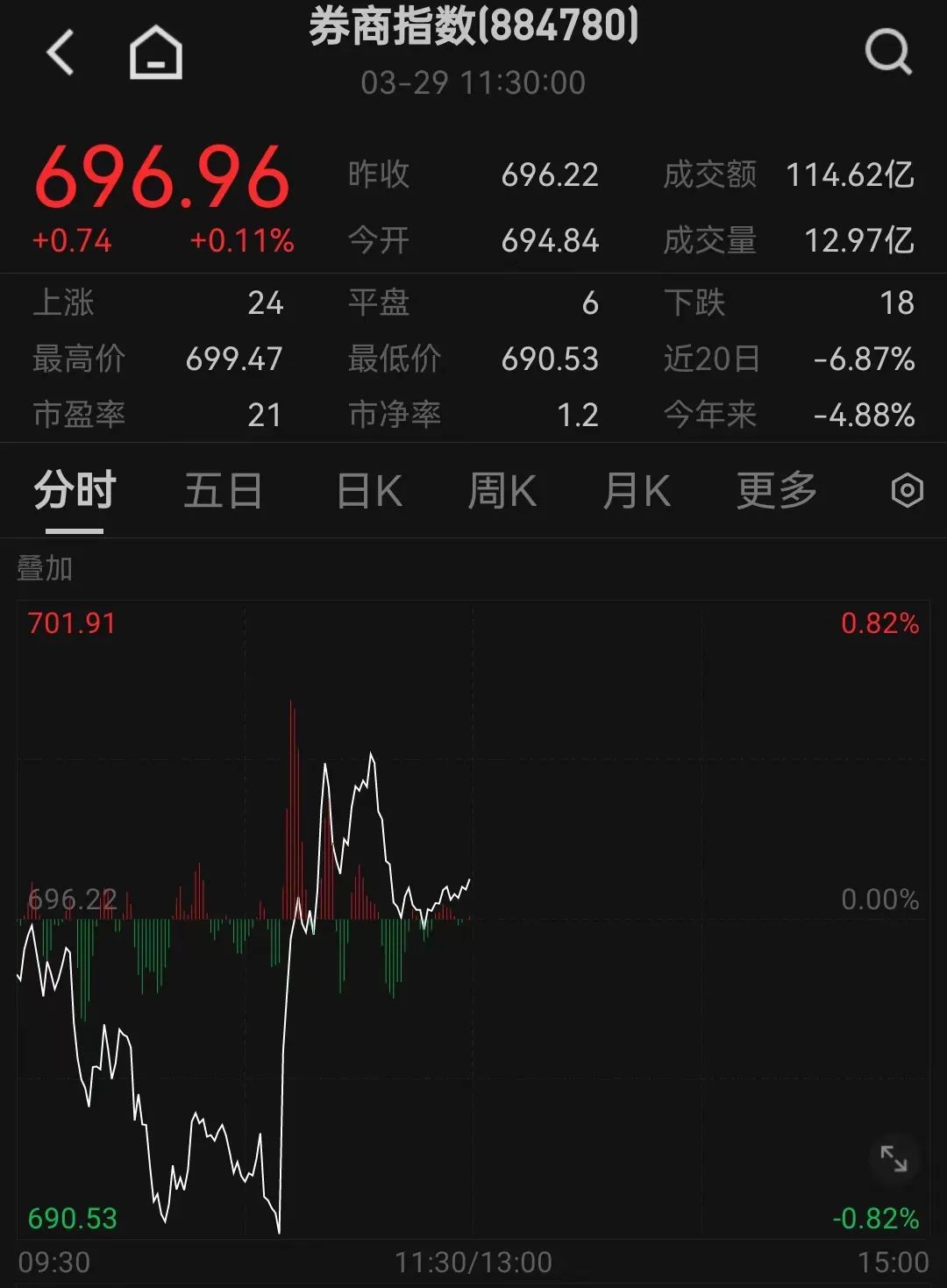Go back to the previous page
The width and height of the screenshot is (947, 1288).
coord(61,53)
